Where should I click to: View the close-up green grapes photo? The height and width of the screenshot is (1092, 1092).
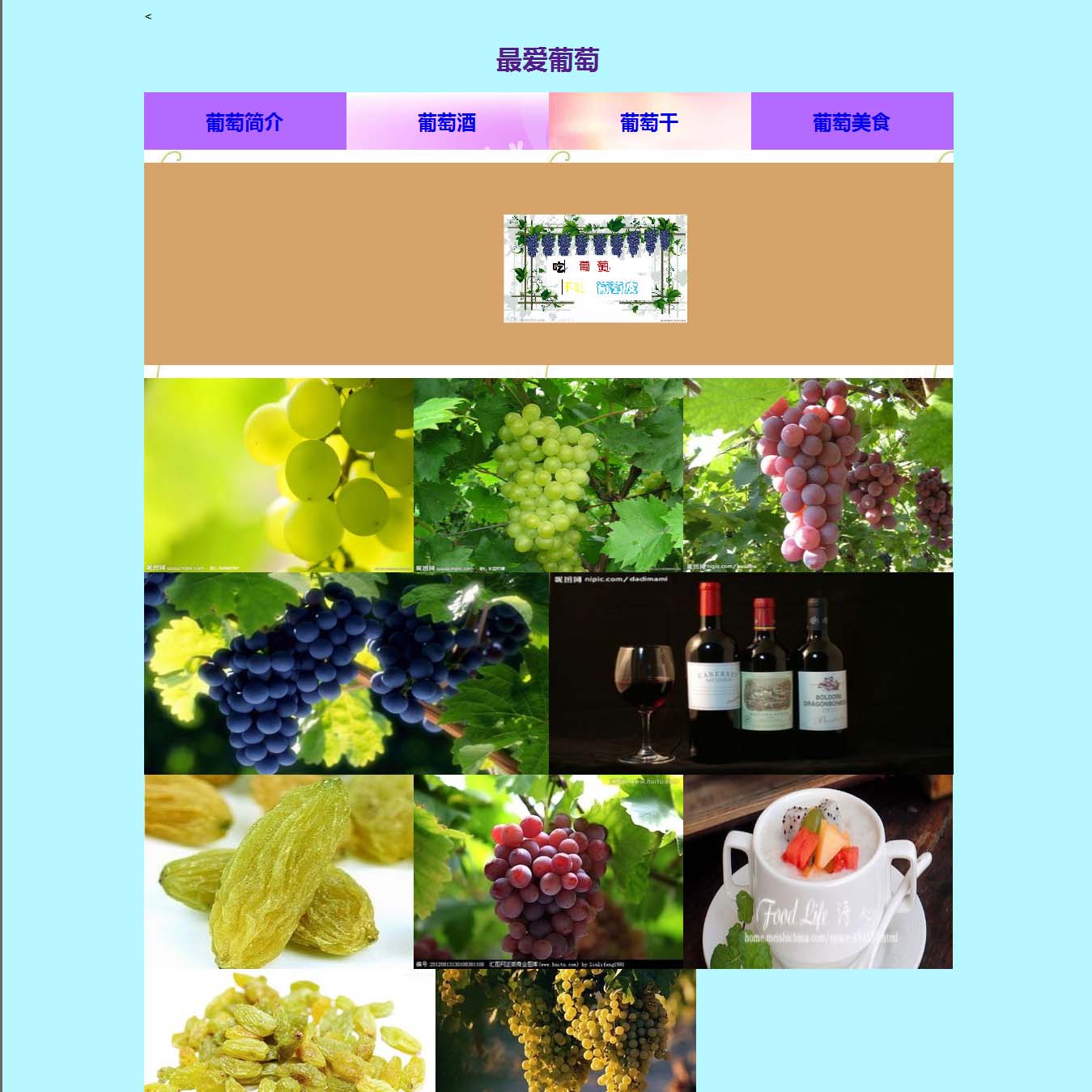click(x=278, y=475)
